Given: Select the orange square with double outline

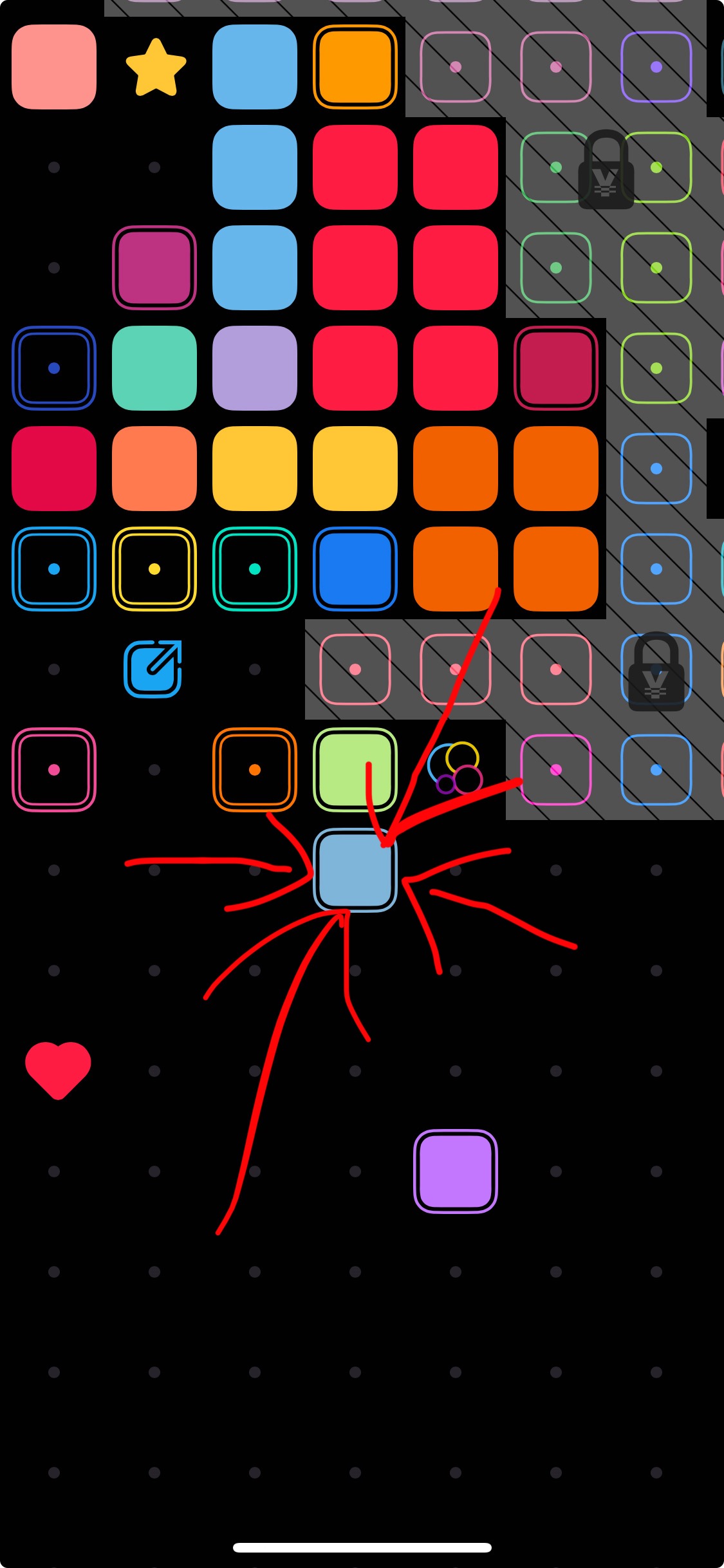Looking at the screenshot, I should coord(355,67).
